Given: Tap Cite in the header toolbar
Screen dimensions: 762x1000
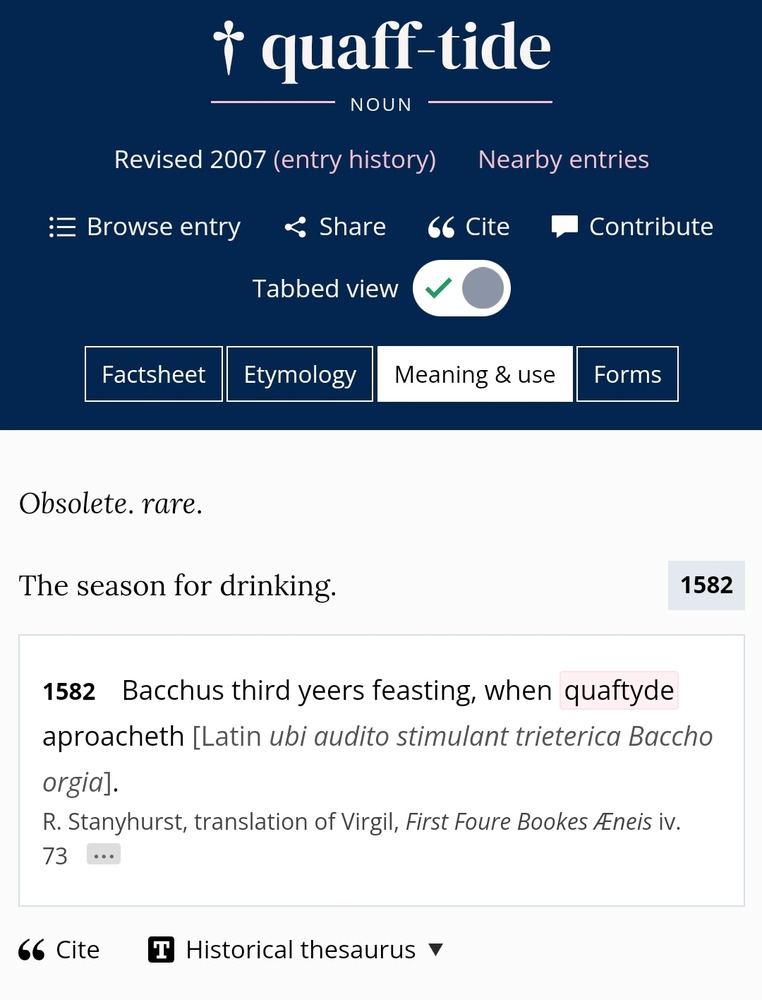Looking at the screenshot, I should coord(469,227).
